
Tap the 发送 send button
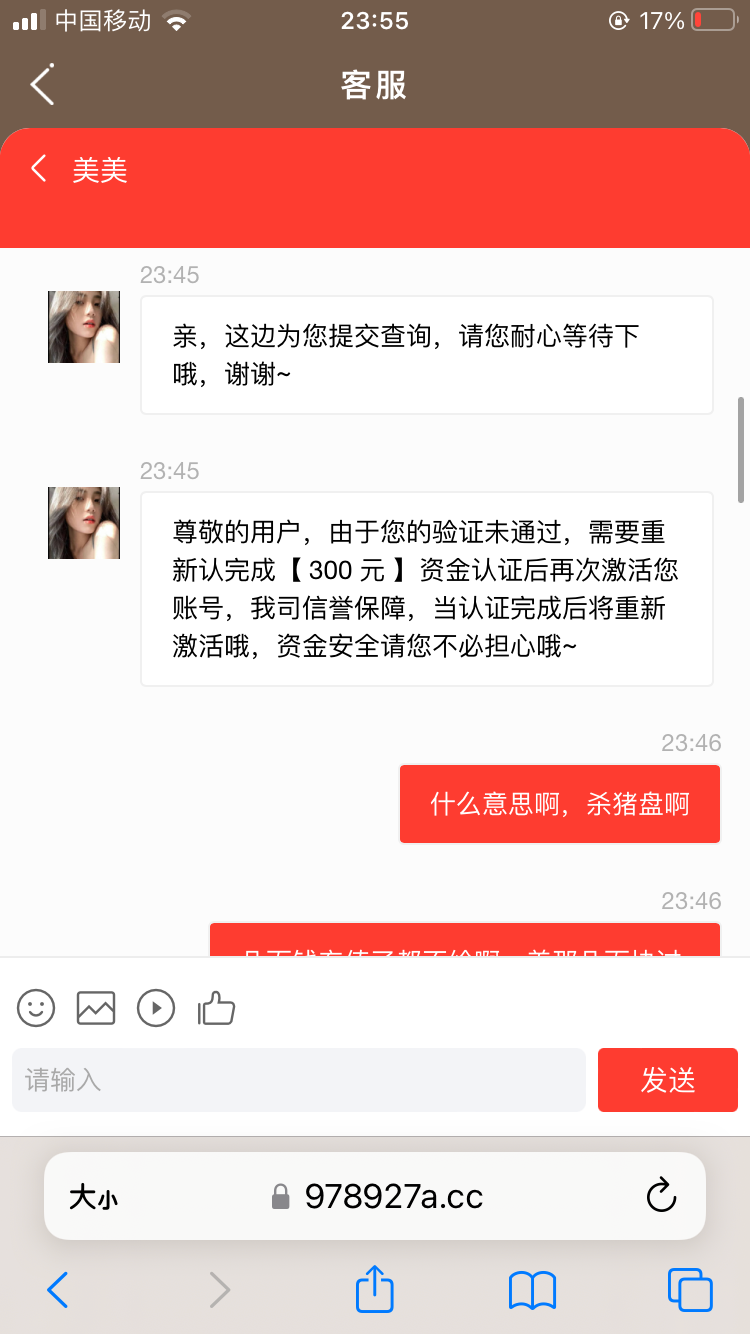[667, 1080]
